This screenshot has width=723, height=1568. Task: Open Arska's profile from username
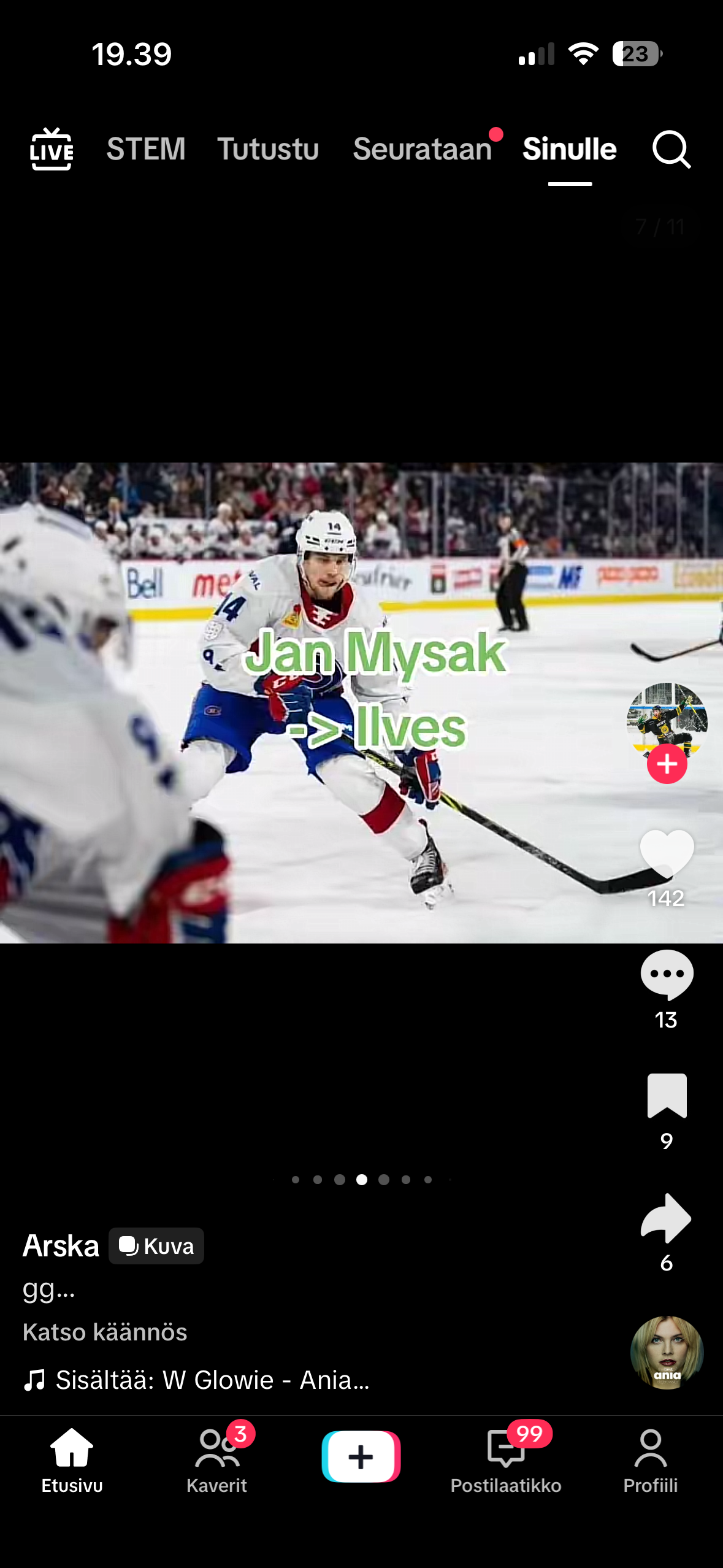(61, 1246)
